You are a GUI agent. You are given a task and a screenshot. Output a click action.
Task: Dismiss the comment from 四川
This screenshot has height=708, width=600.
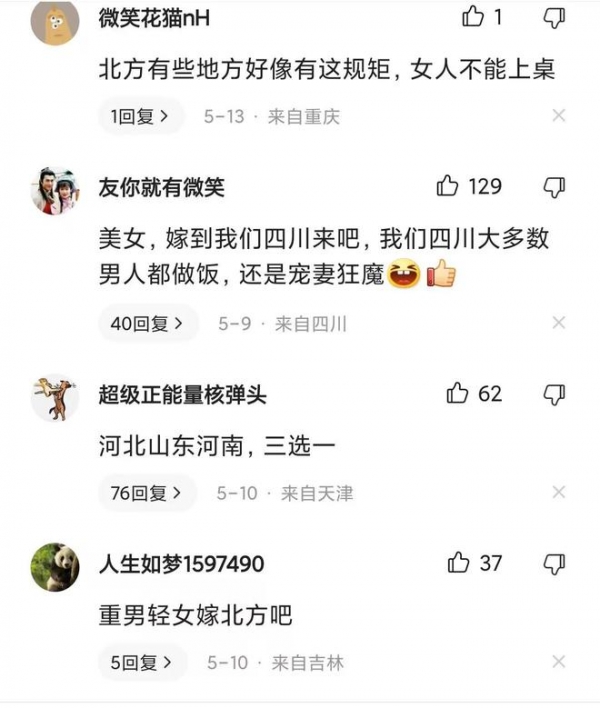pyautogui.click(x=559, y=323)
